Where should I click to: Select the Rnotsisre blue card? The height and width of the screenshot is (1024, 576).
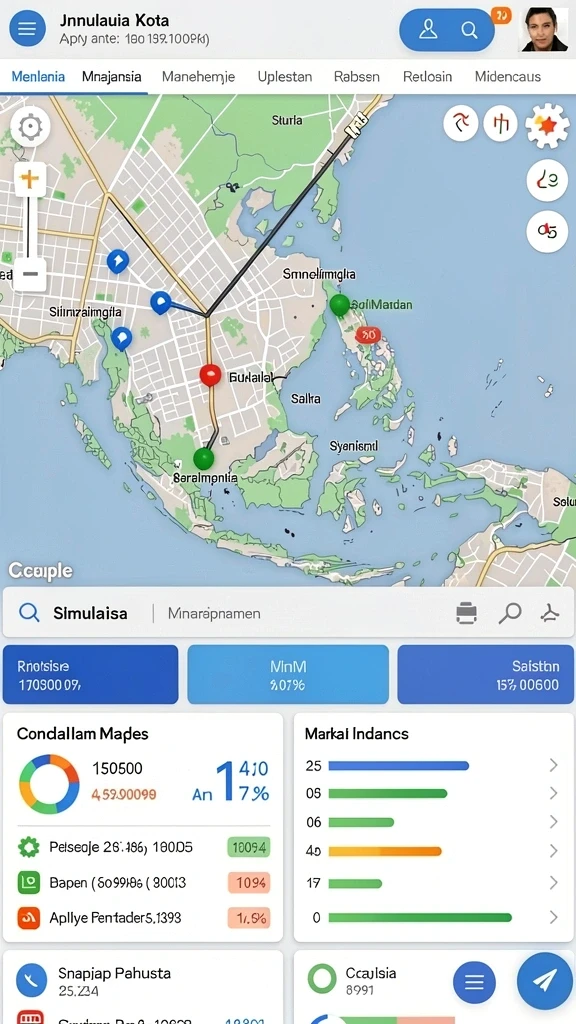(91, 675)
